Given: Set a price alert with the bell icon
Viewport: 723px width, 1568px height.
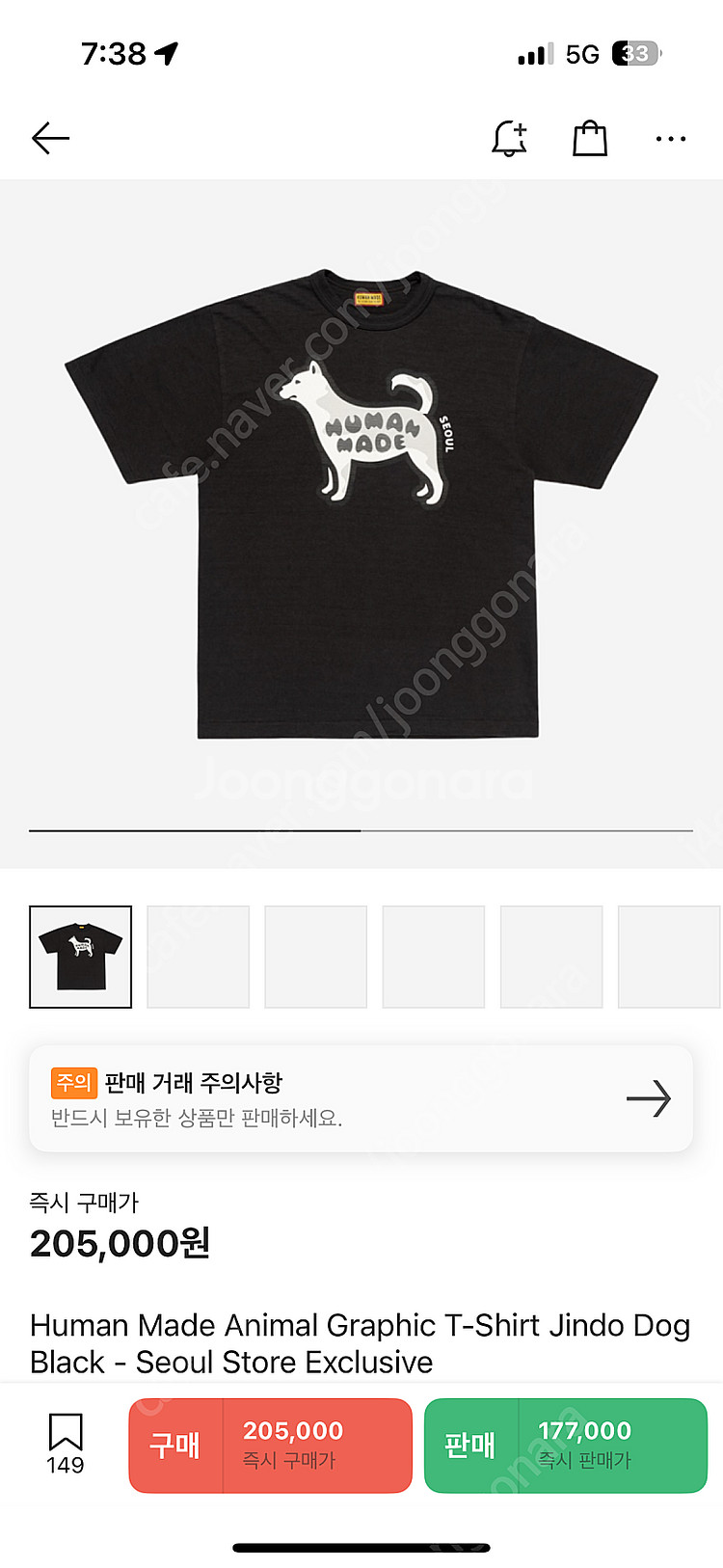Looking at the screenshot, I should [x=510, y=139].
